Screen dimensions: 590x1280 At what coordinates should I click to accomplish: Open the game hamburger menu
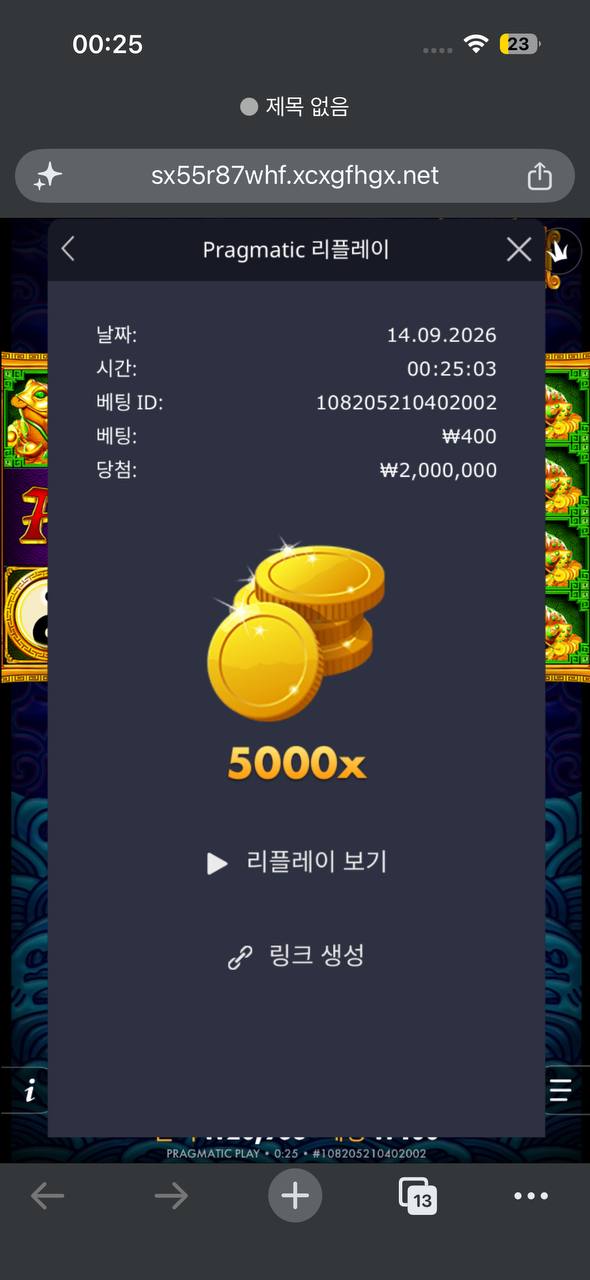(x=561, y=1090)
